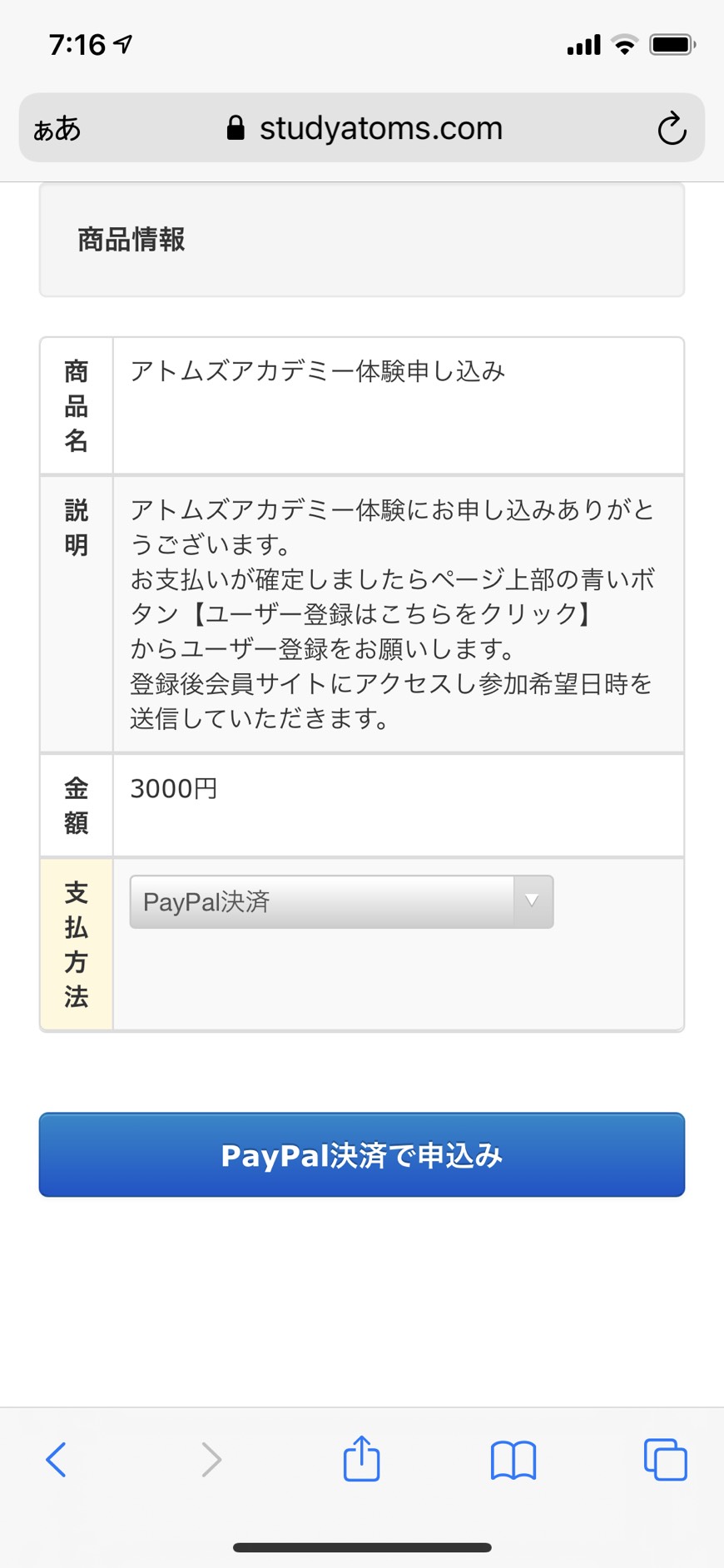Reload the studyatoms.com page
This screenshot has height=1568, width=724.
pos(672,128)
